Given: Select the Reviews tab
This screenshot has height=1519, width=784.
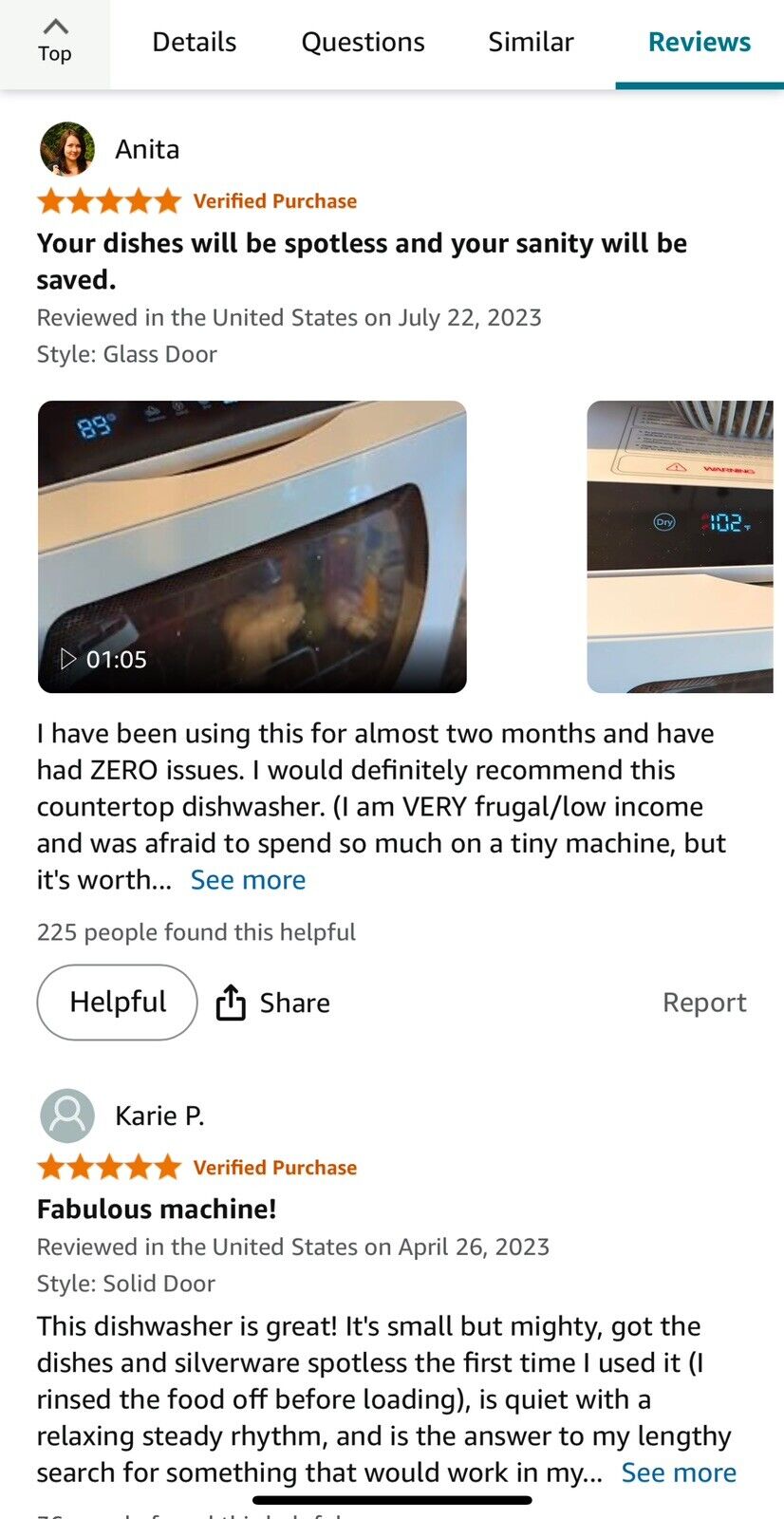Looking at the screenshot, I should click(699, 42).
